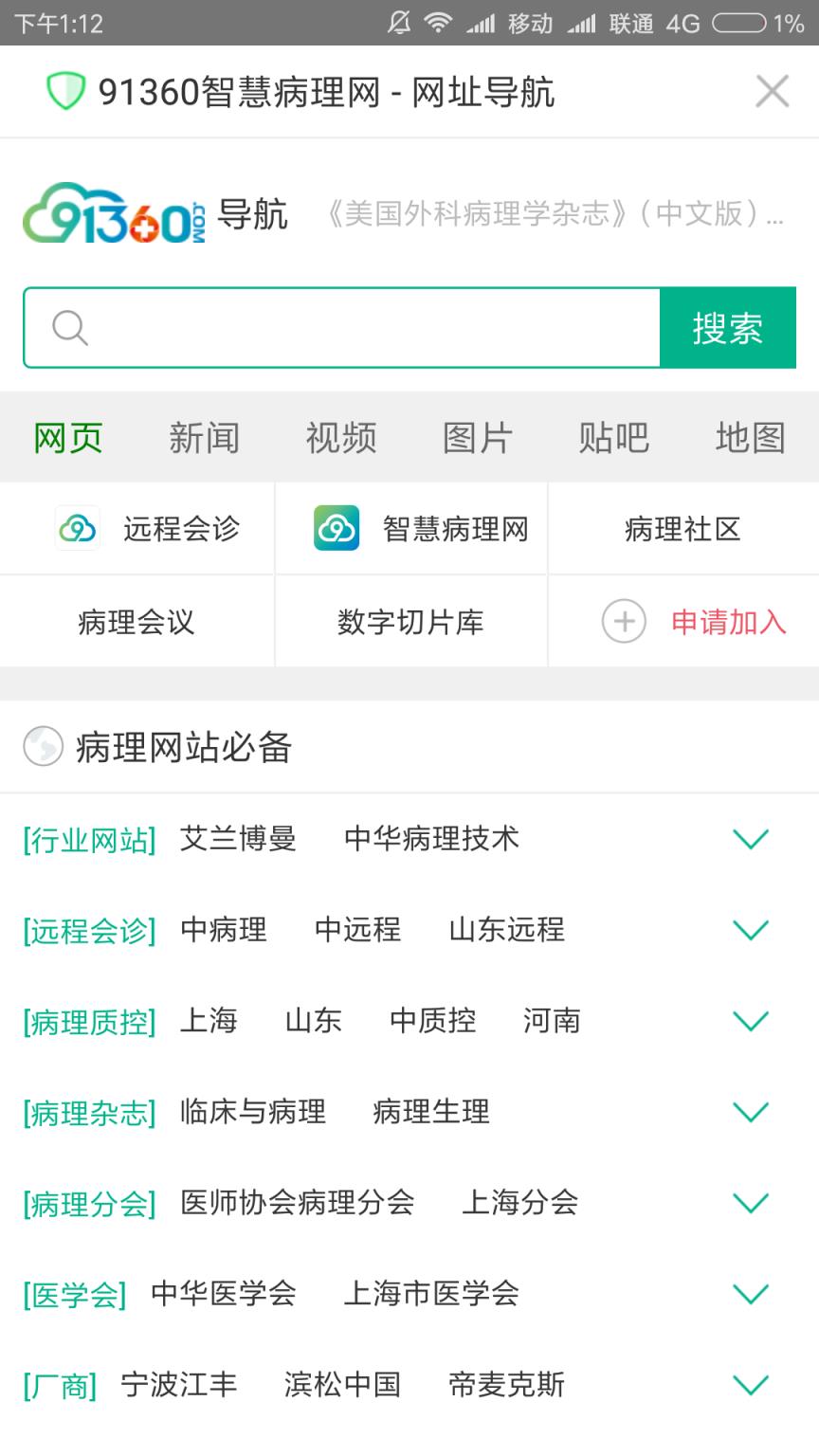Screen dimensions: 819x1456
Task: Click the plus icon beside 申请加入
Action: coord(623,622)
